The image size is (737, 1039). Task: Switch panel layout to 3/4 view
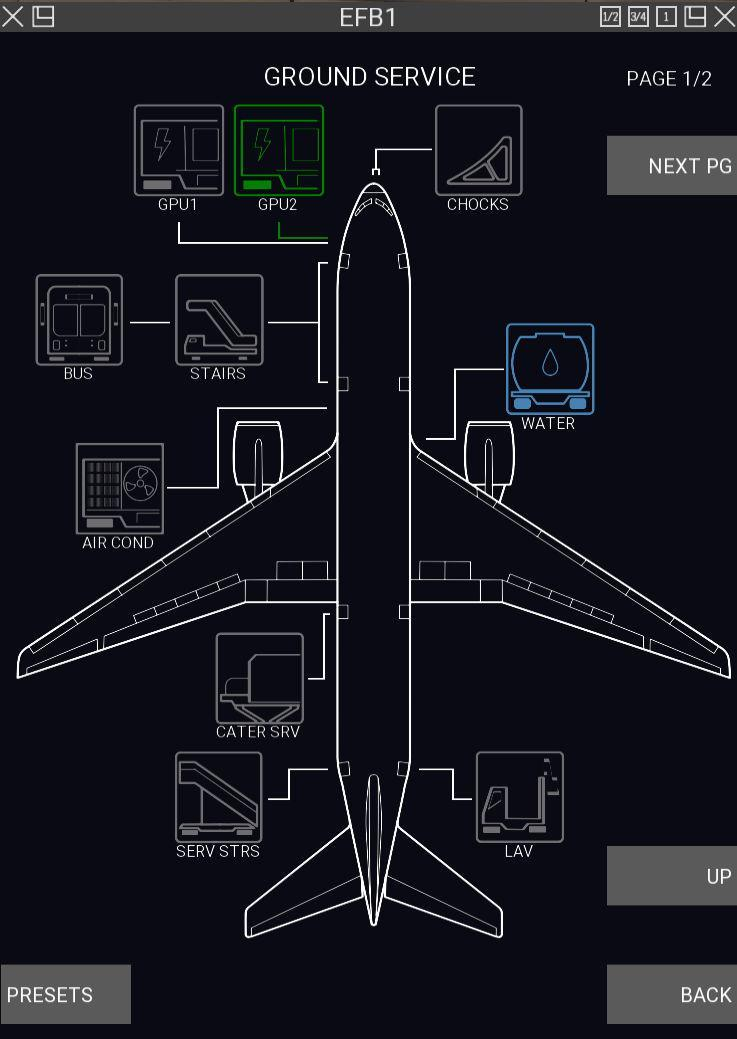click(x=638, y=16)
